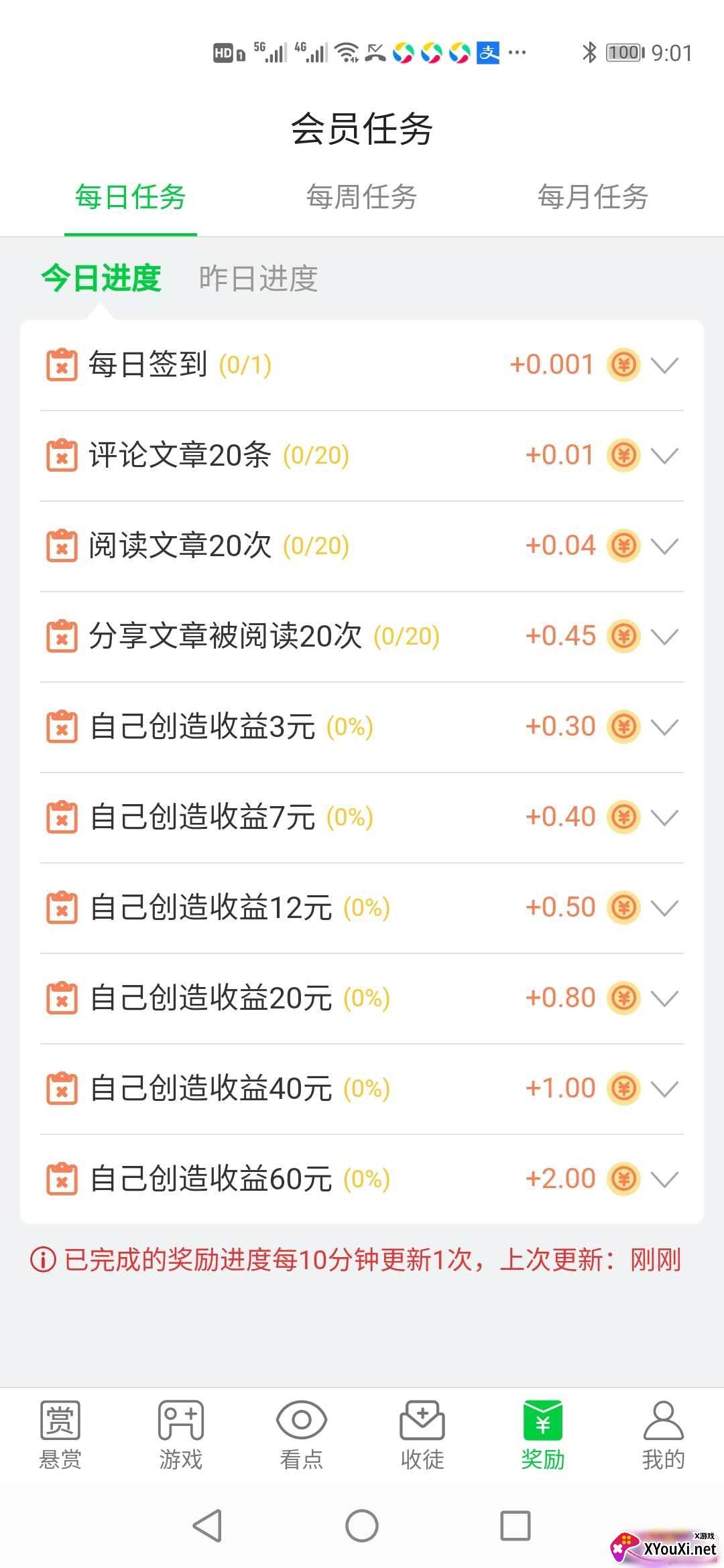Open the 每月任务 tab
724x1568 pixels.
[593, 196]
